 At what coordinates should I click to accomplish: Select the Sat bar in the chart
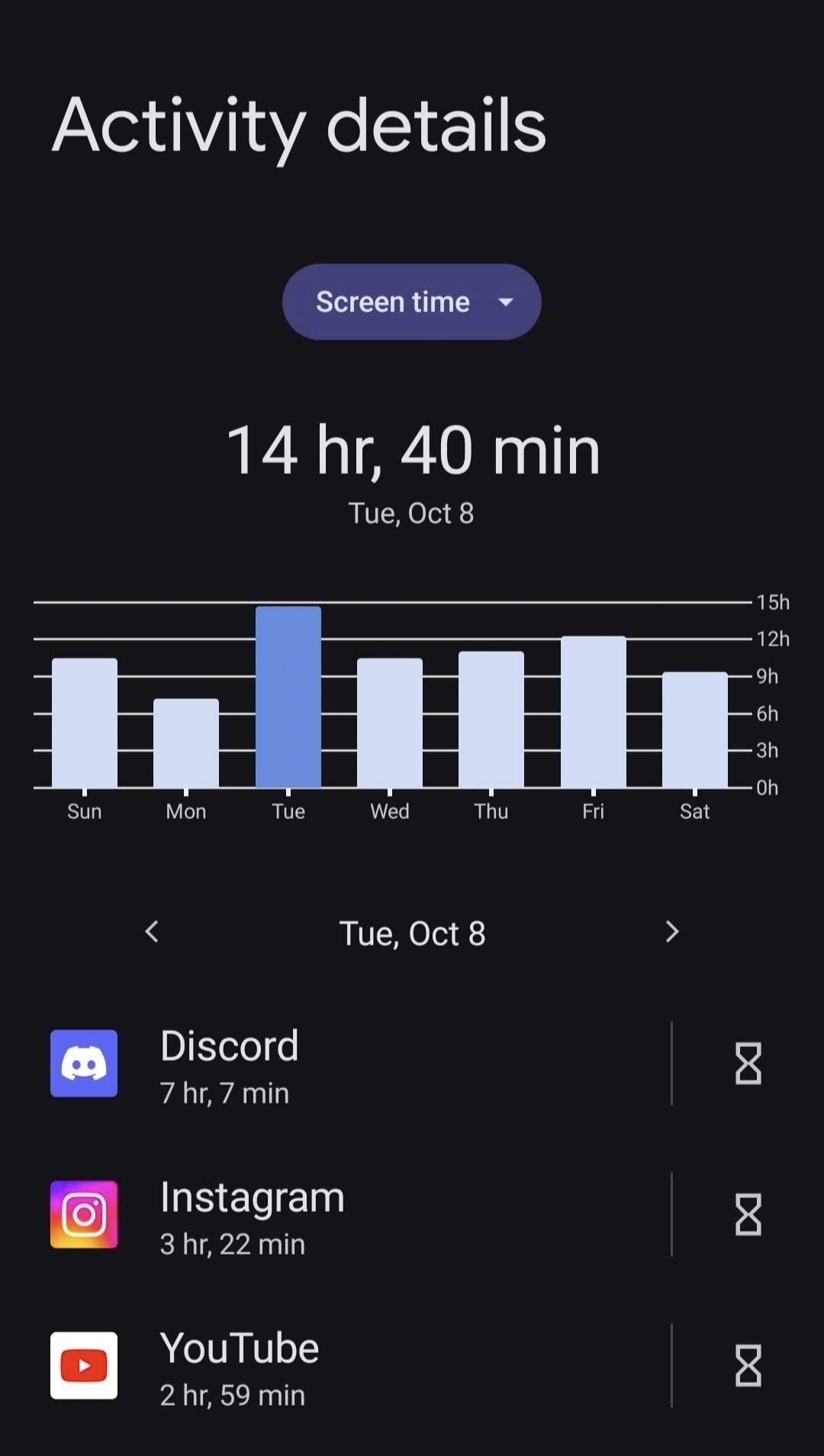(x=695, y=730)
